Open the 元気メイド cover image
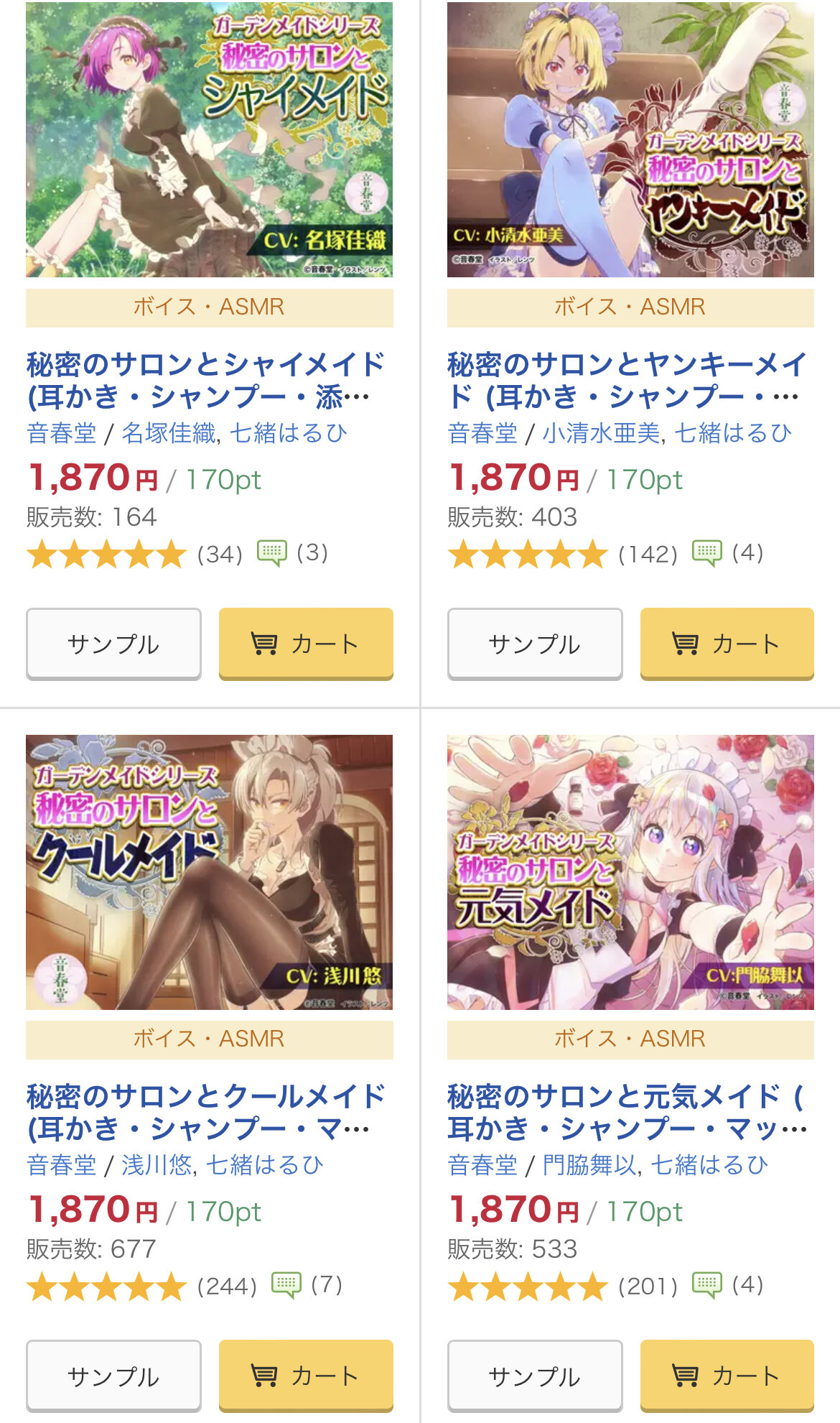 (x=630, y=871)
